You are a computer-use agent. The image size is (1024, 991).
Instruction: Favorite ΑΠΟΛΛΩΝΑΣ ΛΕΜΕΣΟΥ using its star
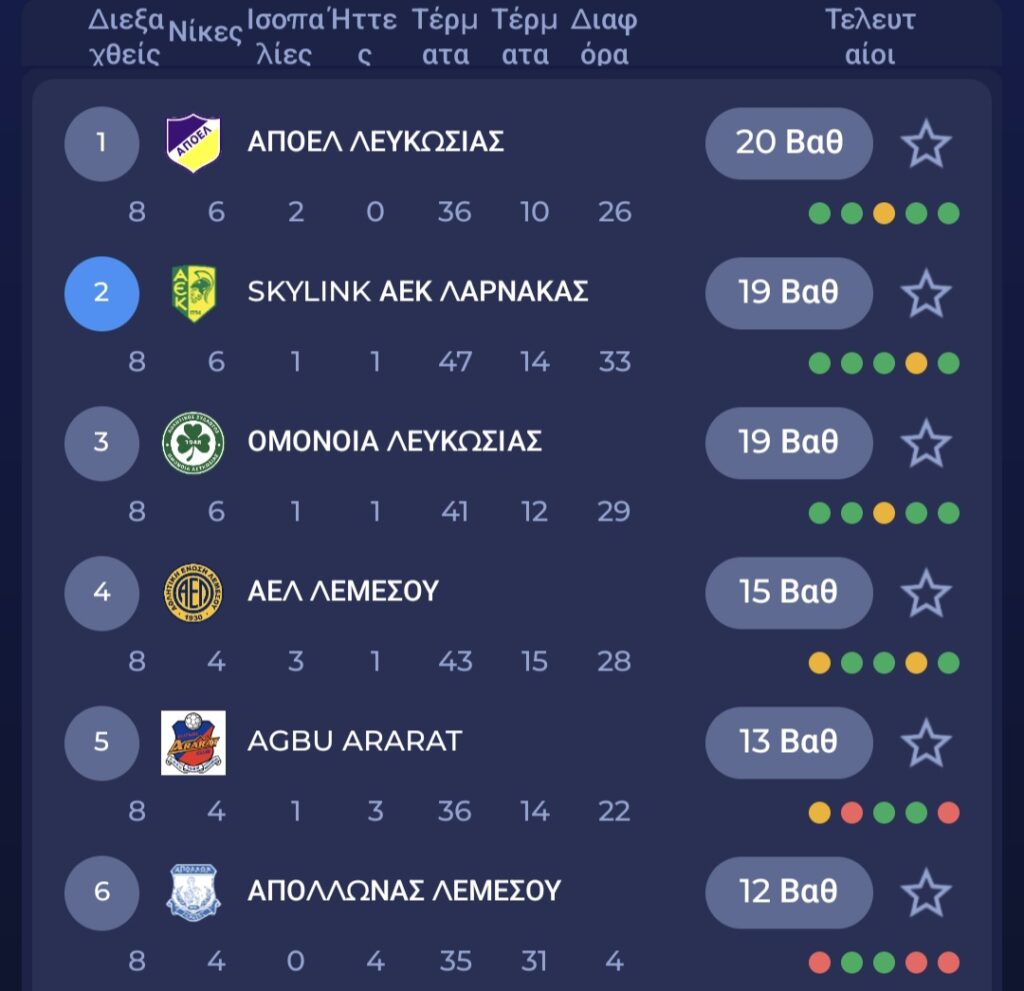pyautogui.click(x=925, y=892)
